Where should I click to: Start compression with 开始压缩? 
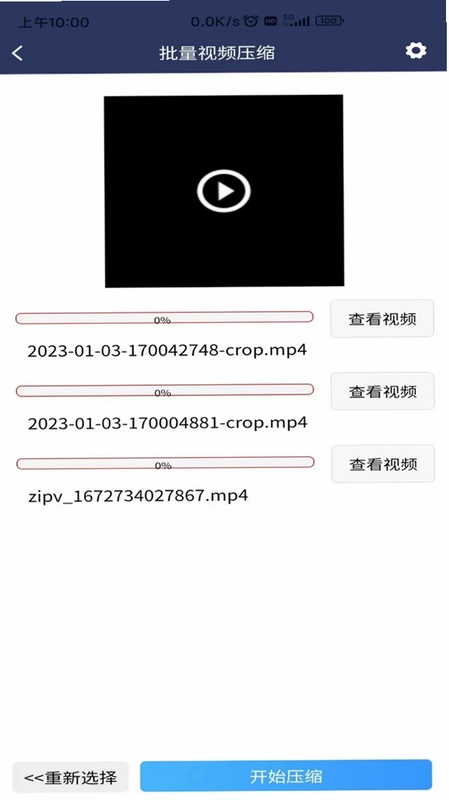286,776
